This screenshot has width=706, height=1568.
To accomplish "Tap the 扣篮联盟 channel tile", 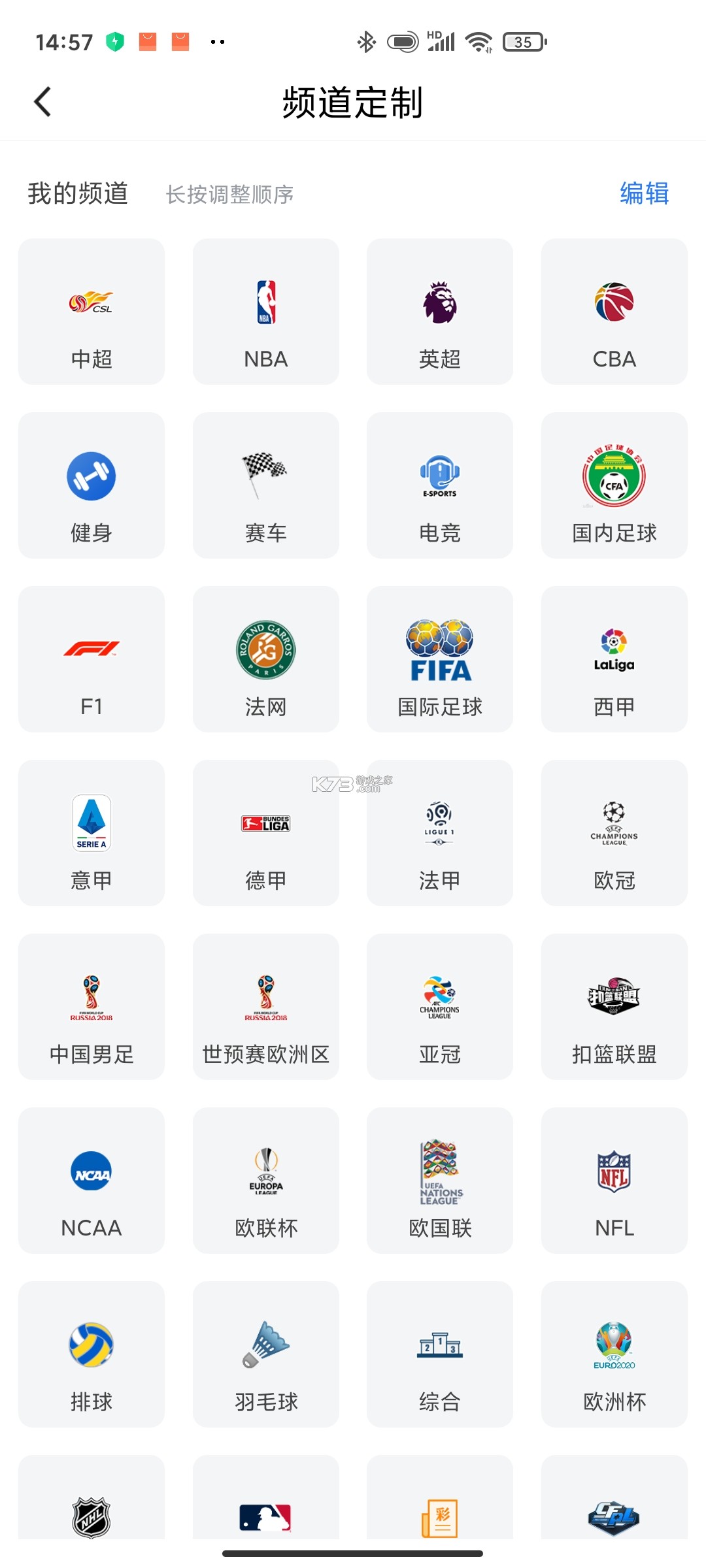I will (614, 1007).
